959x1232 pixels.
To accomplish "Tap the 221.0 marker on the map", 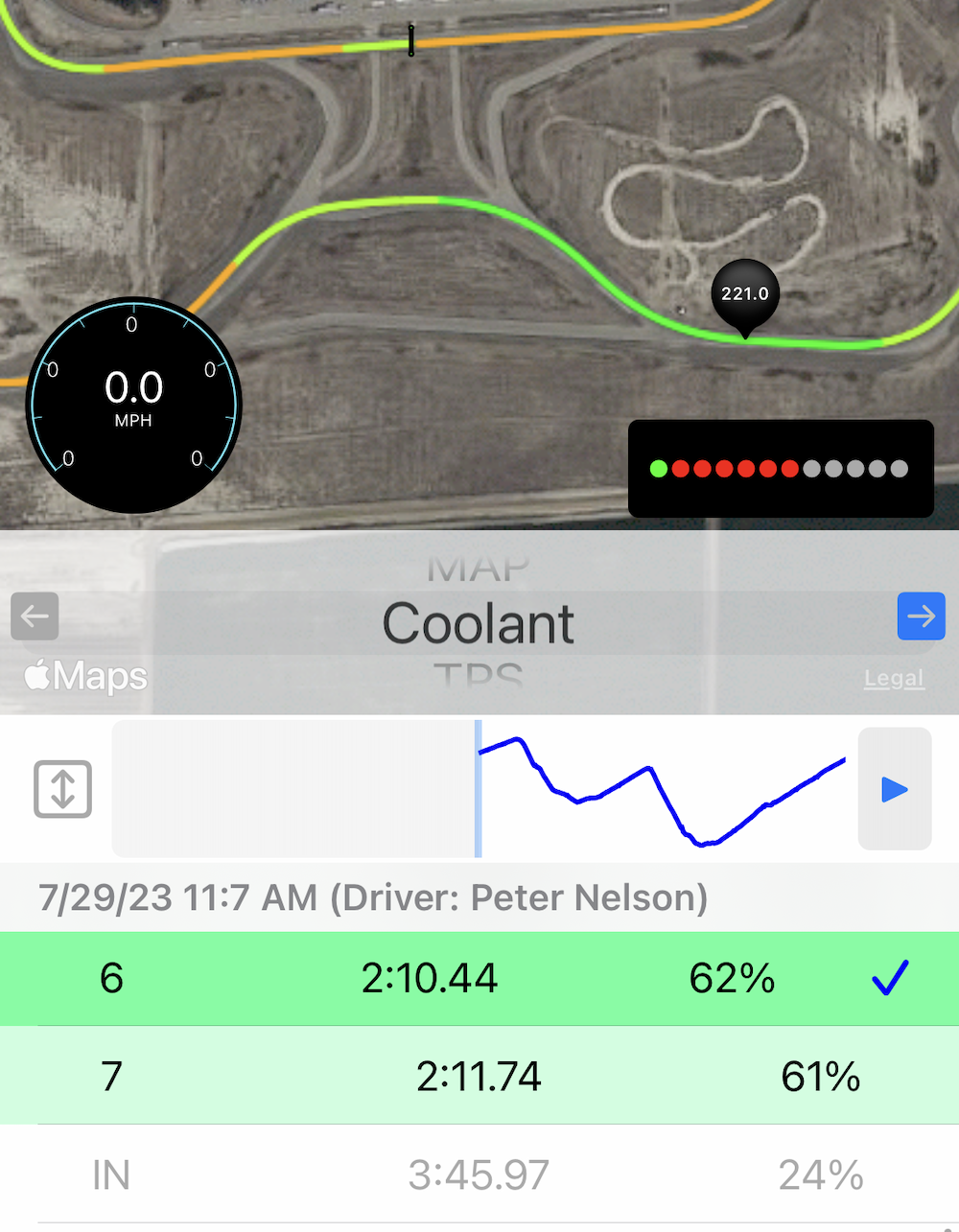I will coord(745,294).
